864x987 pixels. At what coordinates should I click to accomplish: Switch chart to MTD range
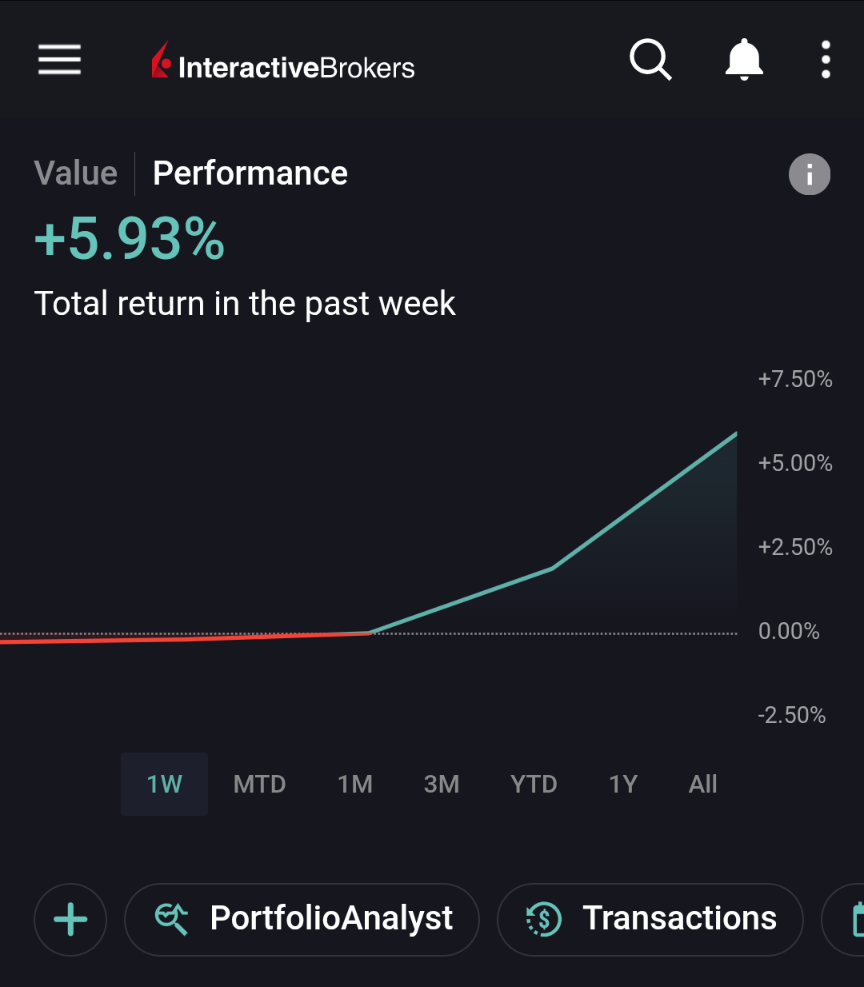(259, 784)
